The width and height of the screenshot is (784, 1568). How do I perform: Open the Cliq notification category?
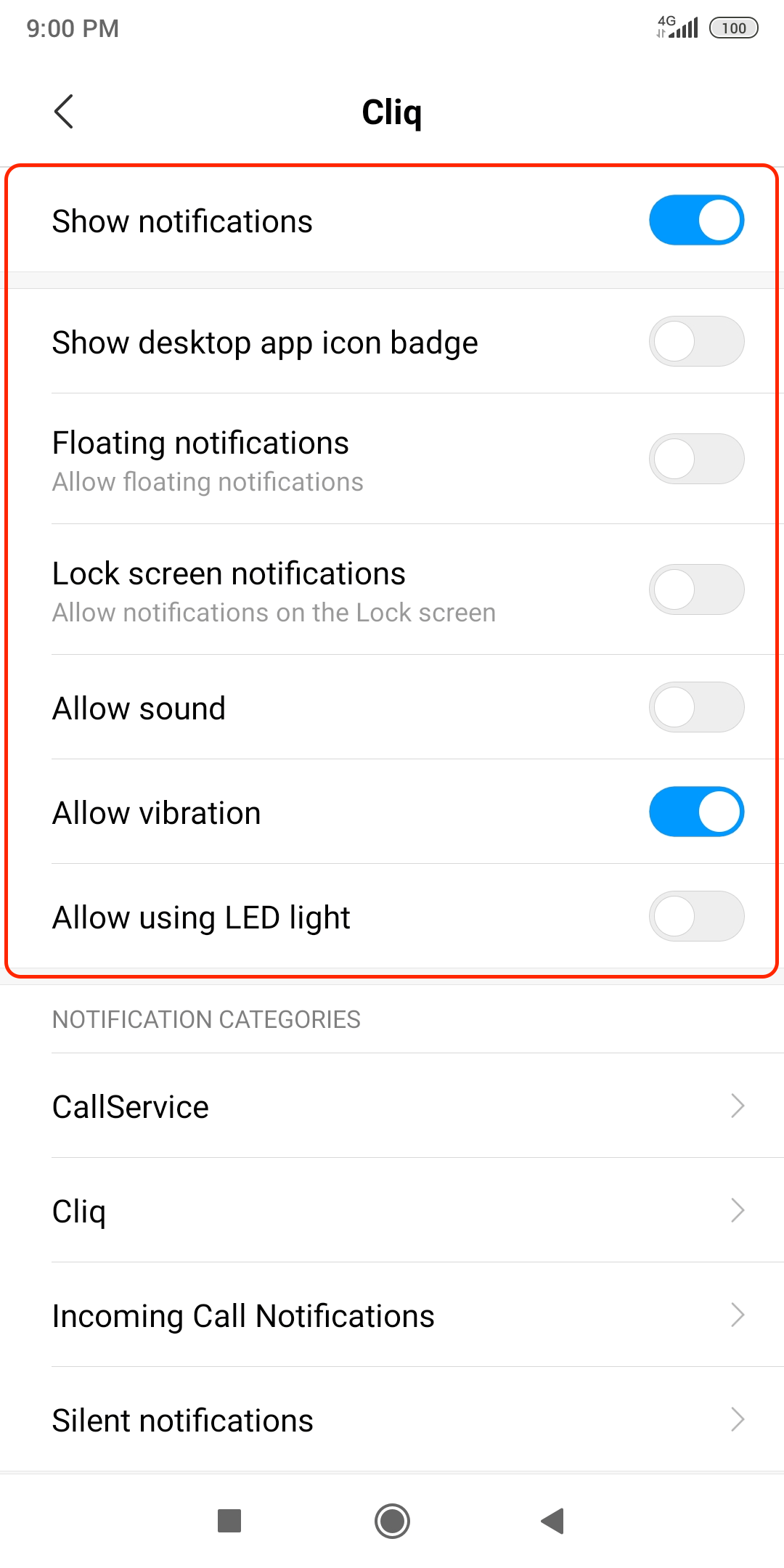[x=392, y=1211]
